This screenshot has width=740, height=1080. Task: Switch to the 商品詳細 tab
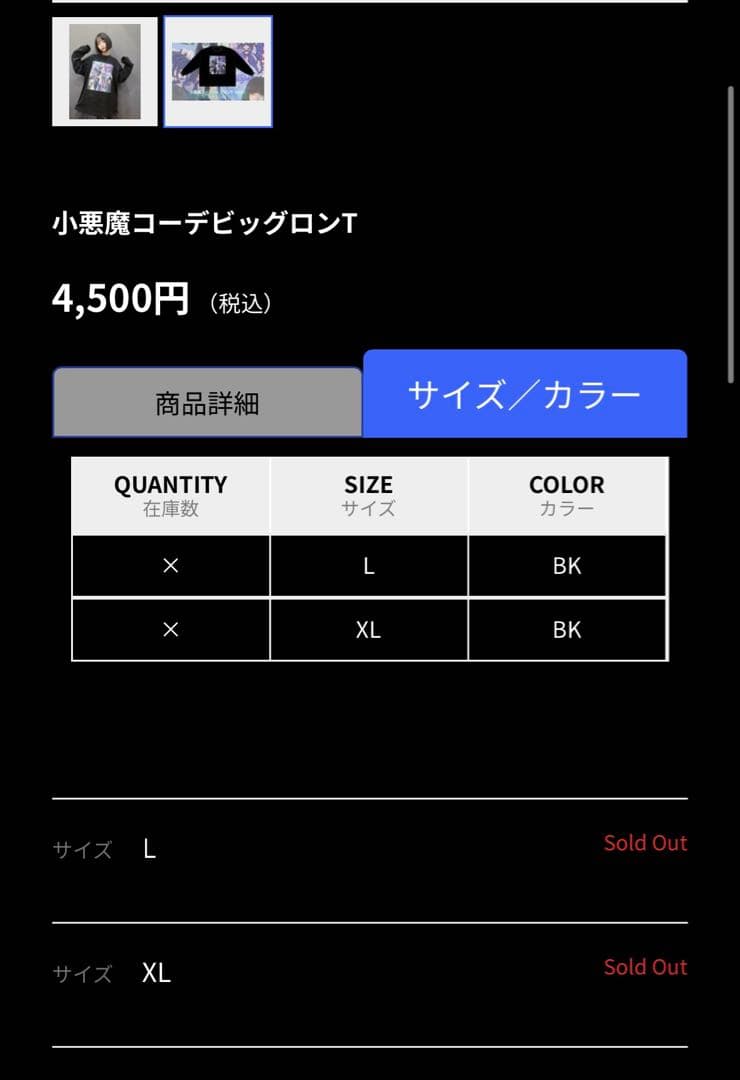207,403
